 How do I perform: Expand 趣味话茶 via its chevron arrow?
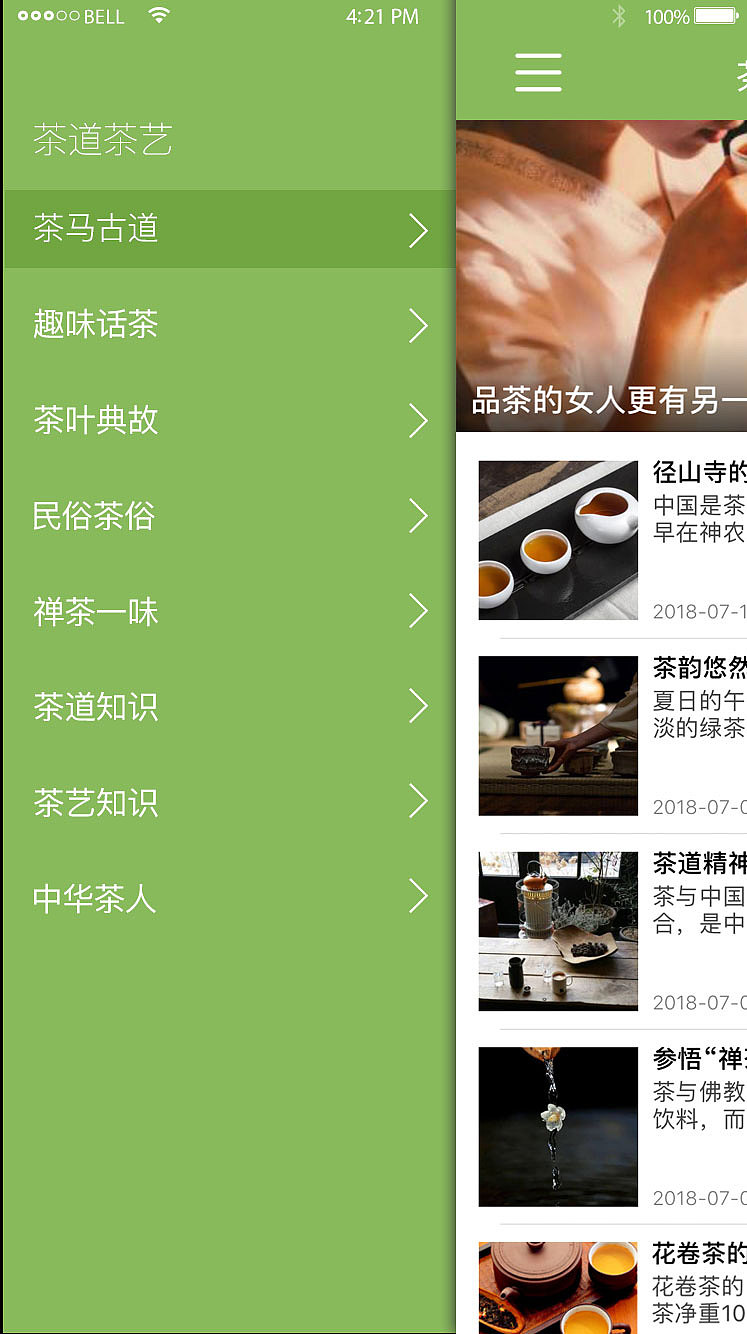[x=418, y=325]
